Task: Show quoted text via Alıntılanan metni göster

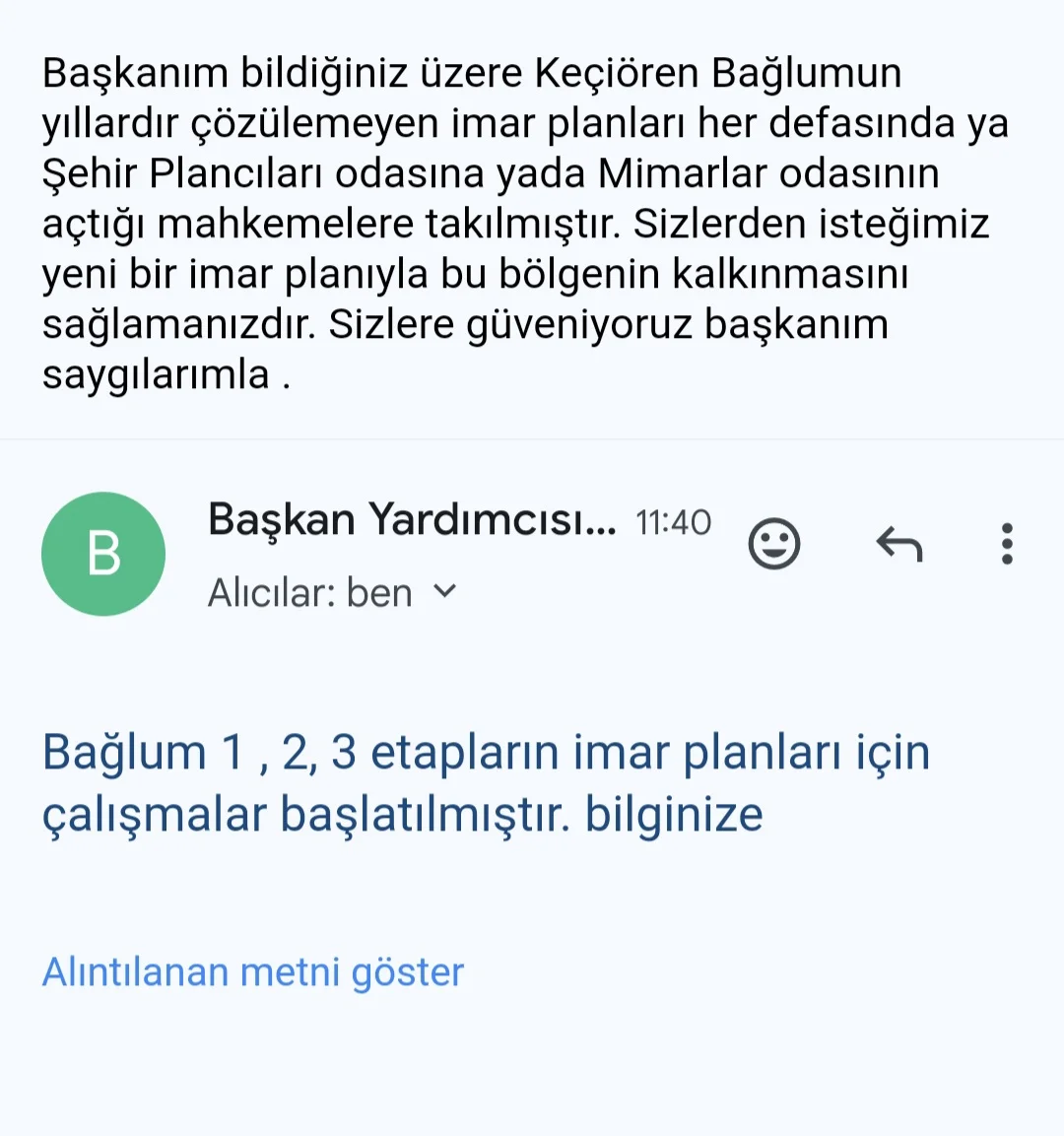Action: [x=251, y=971]
